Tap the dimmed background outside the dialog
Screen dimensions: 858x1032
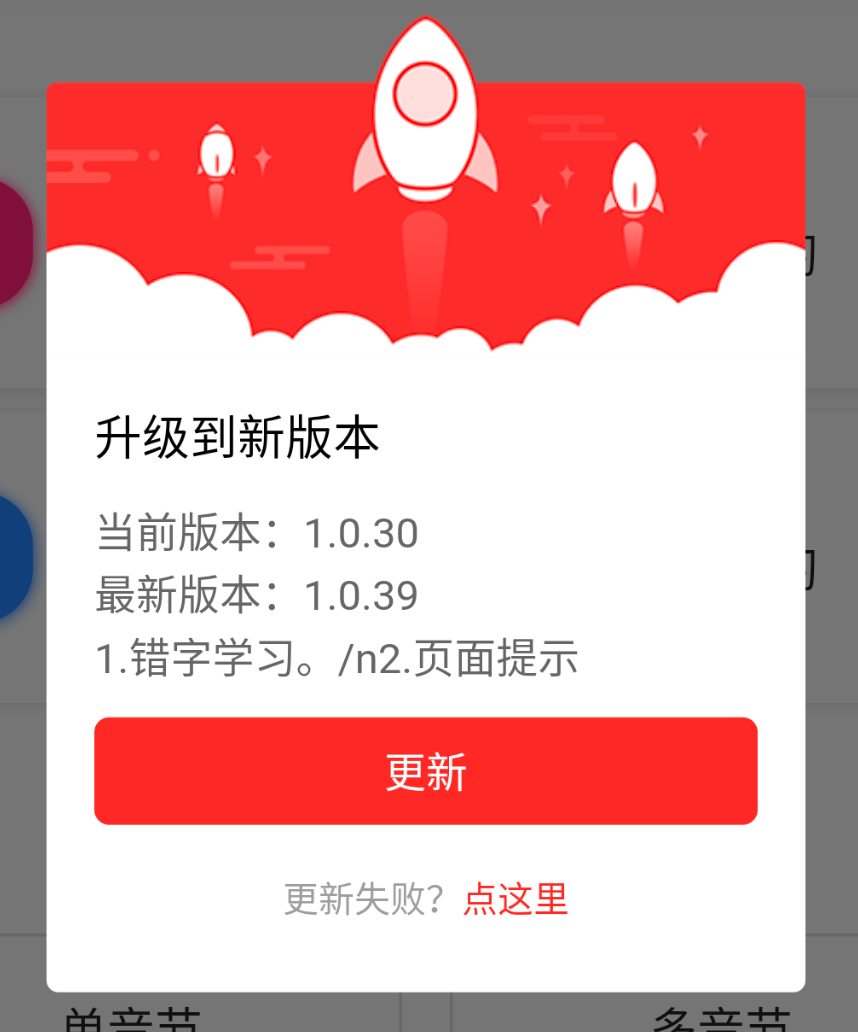[x=20, y=800]
